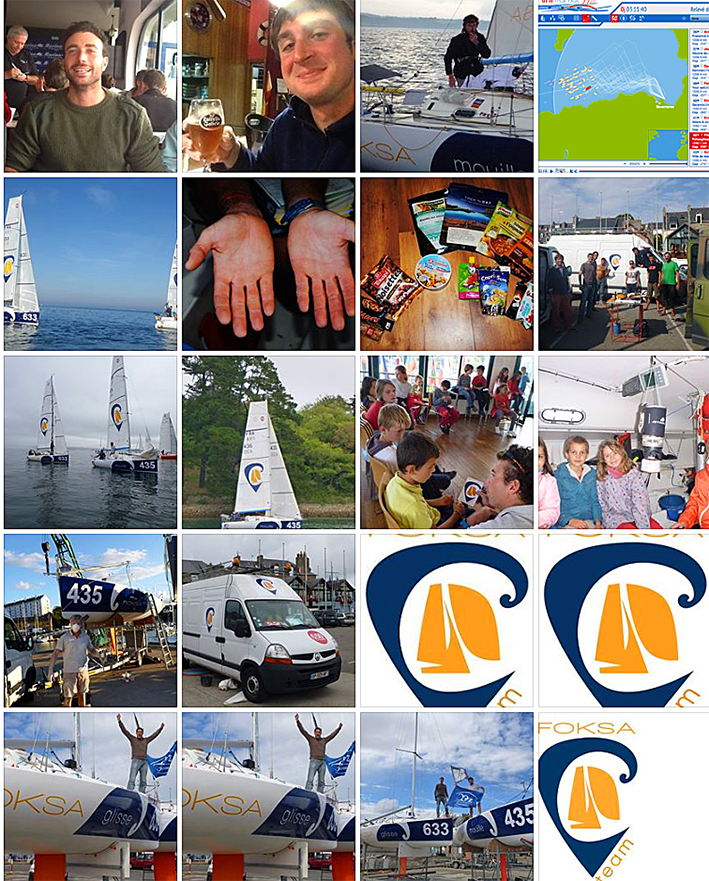Open the group photo beside the white vans
This screenshot has width=709, height=881.
623,264
